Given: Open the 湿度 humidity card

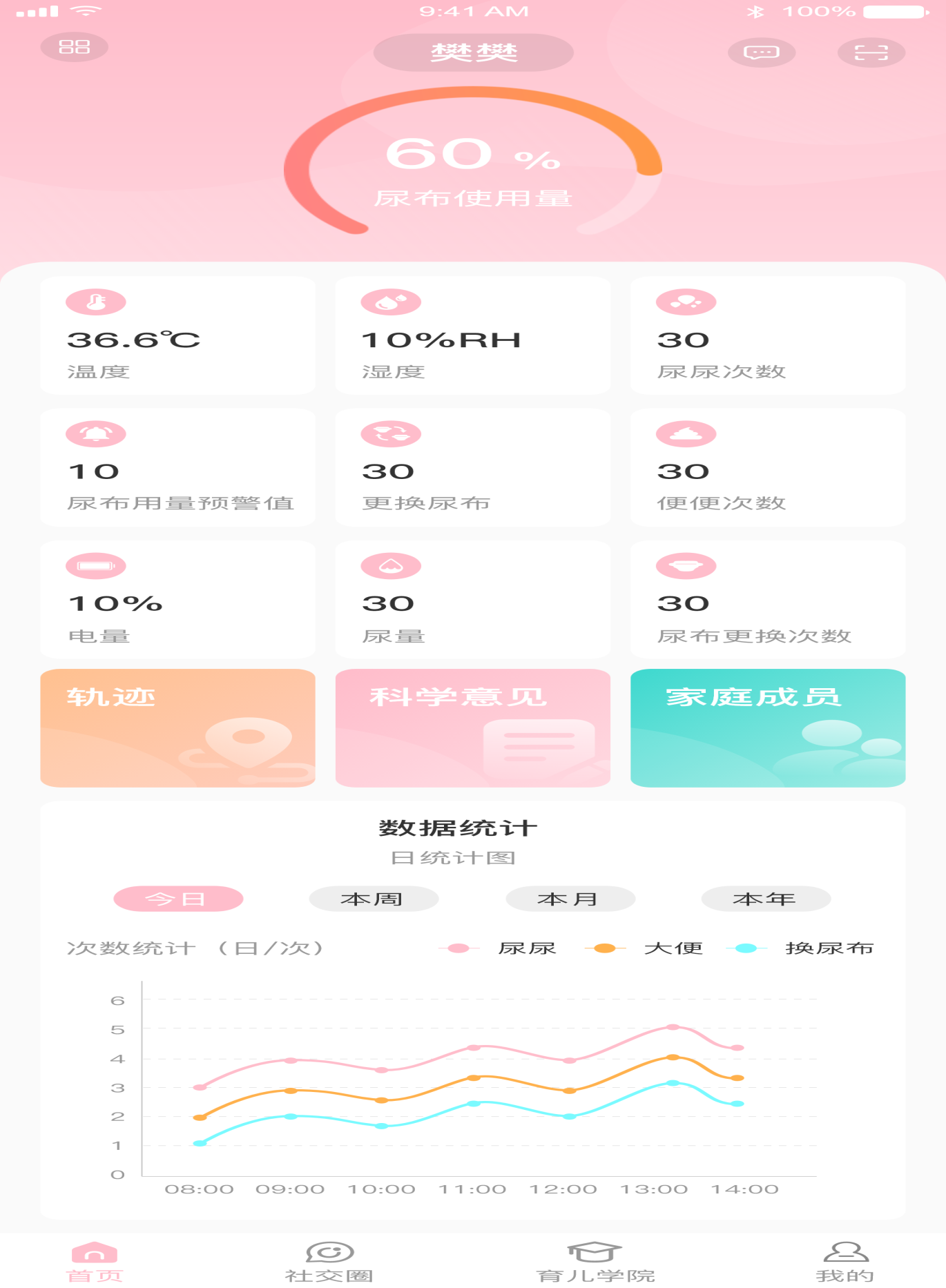Looking at the screenshot, I should [472, 335].
